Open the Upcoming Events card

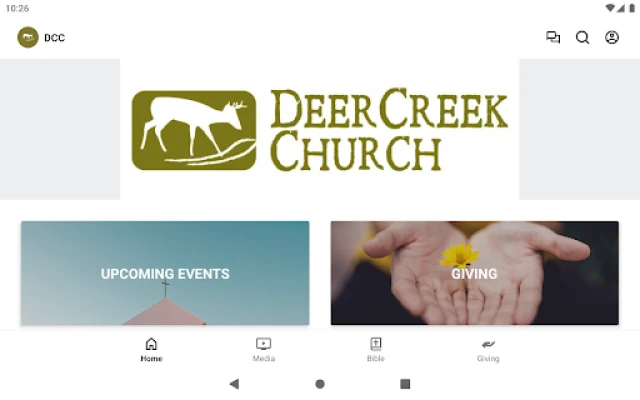(x=165, y=273)
